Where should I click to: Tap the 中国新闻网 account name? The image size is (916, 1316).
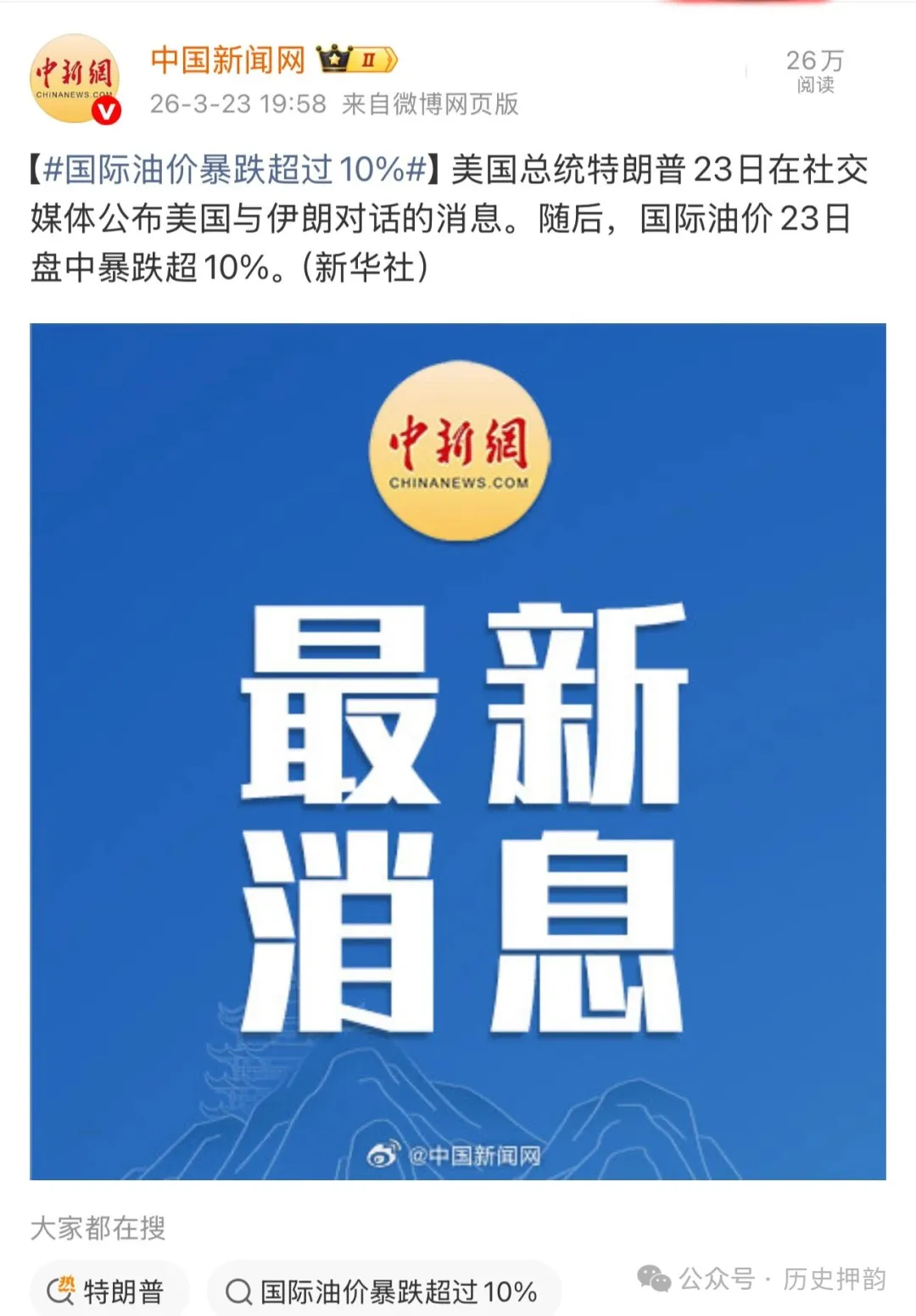click(227, 60)
